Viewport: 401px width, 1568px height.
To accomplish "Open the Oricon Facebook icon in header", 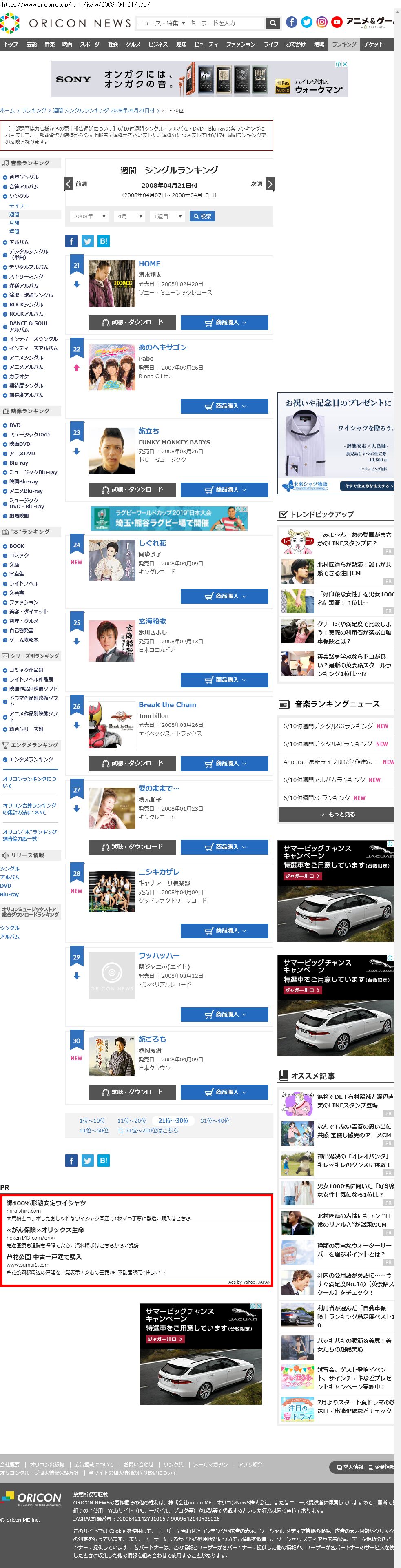I will [292, 22].
